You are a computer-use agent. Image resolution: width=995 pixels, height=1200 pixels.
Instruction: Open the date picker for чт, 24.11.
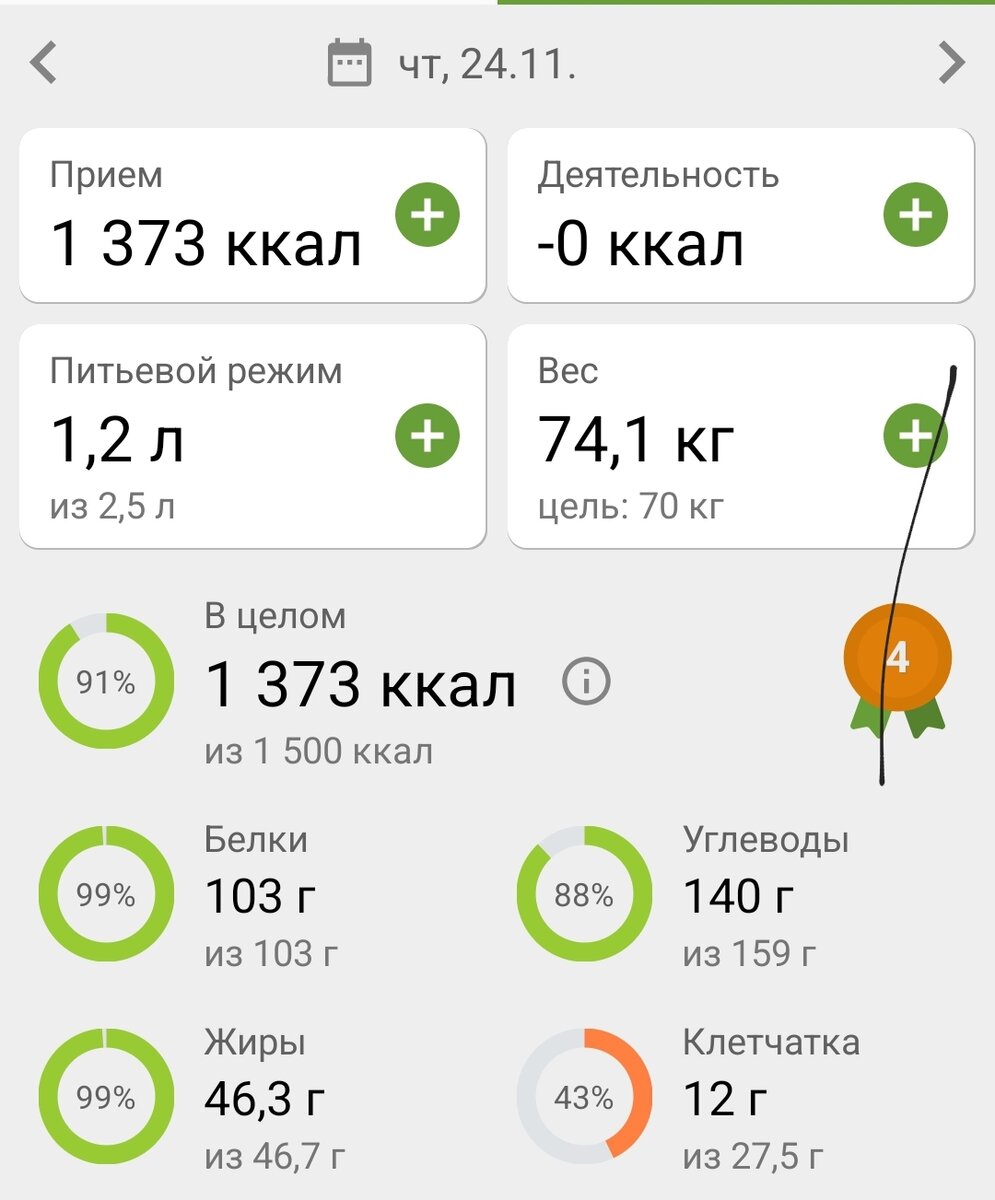click(x=350, y=64)
